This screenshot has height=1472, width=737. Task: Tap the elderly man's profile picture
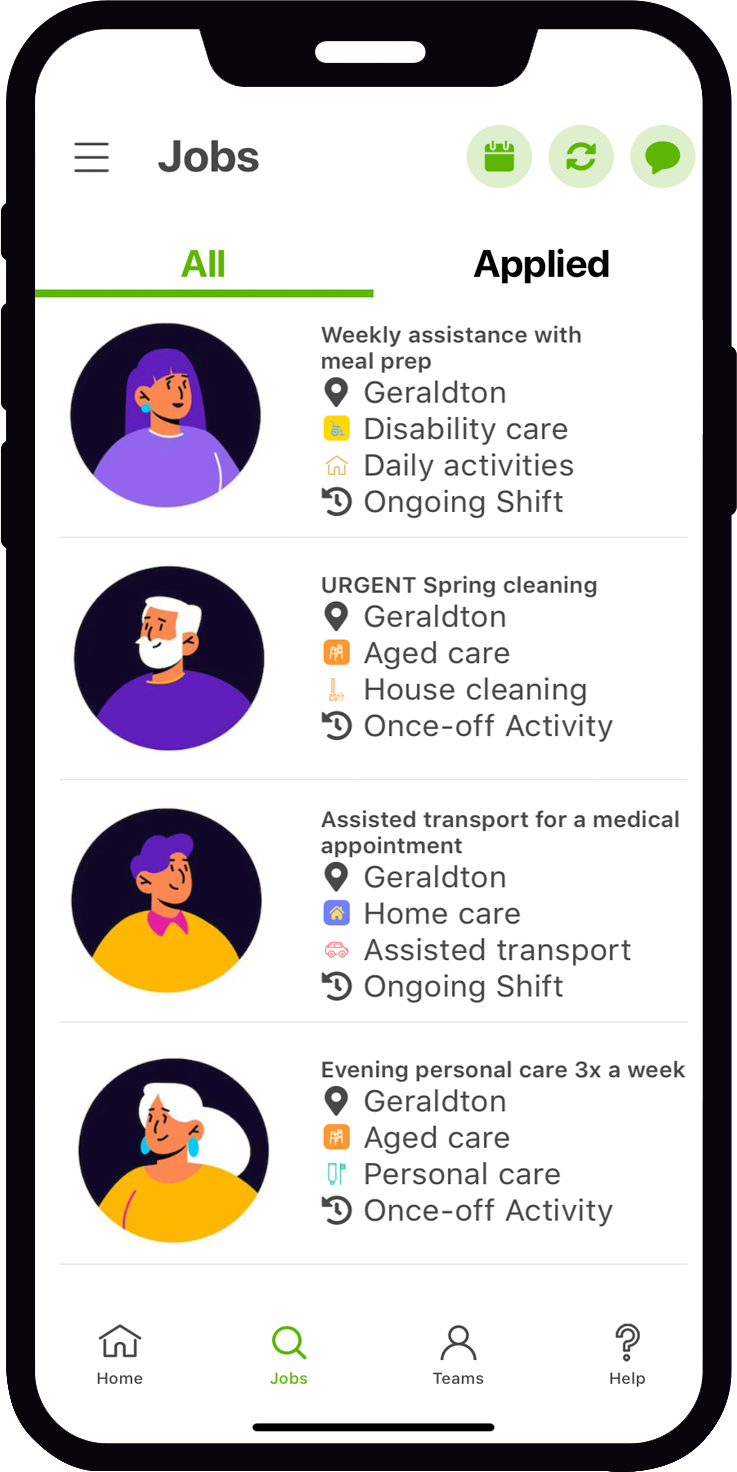click(x=168, y=656)
